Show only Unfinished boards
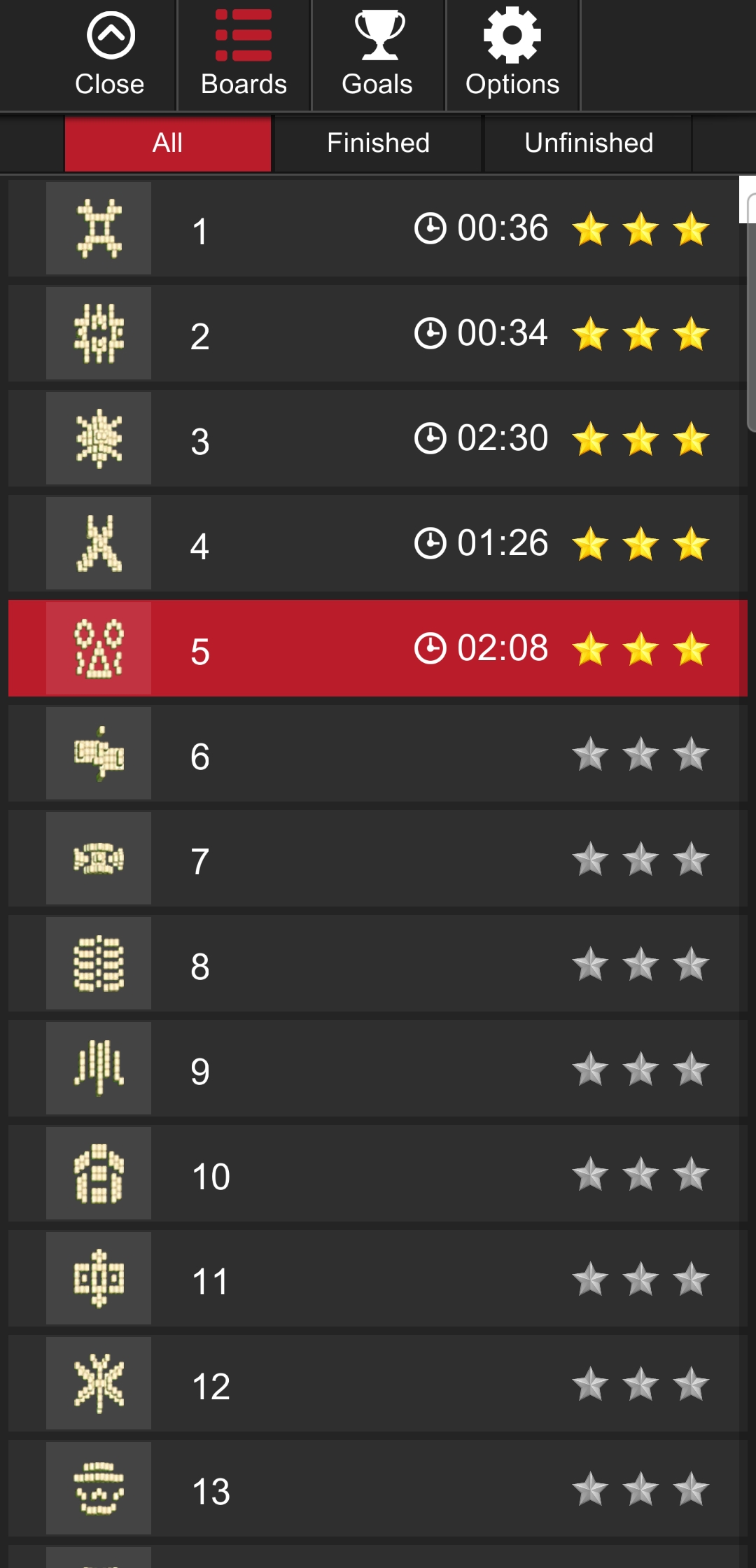 588,143
